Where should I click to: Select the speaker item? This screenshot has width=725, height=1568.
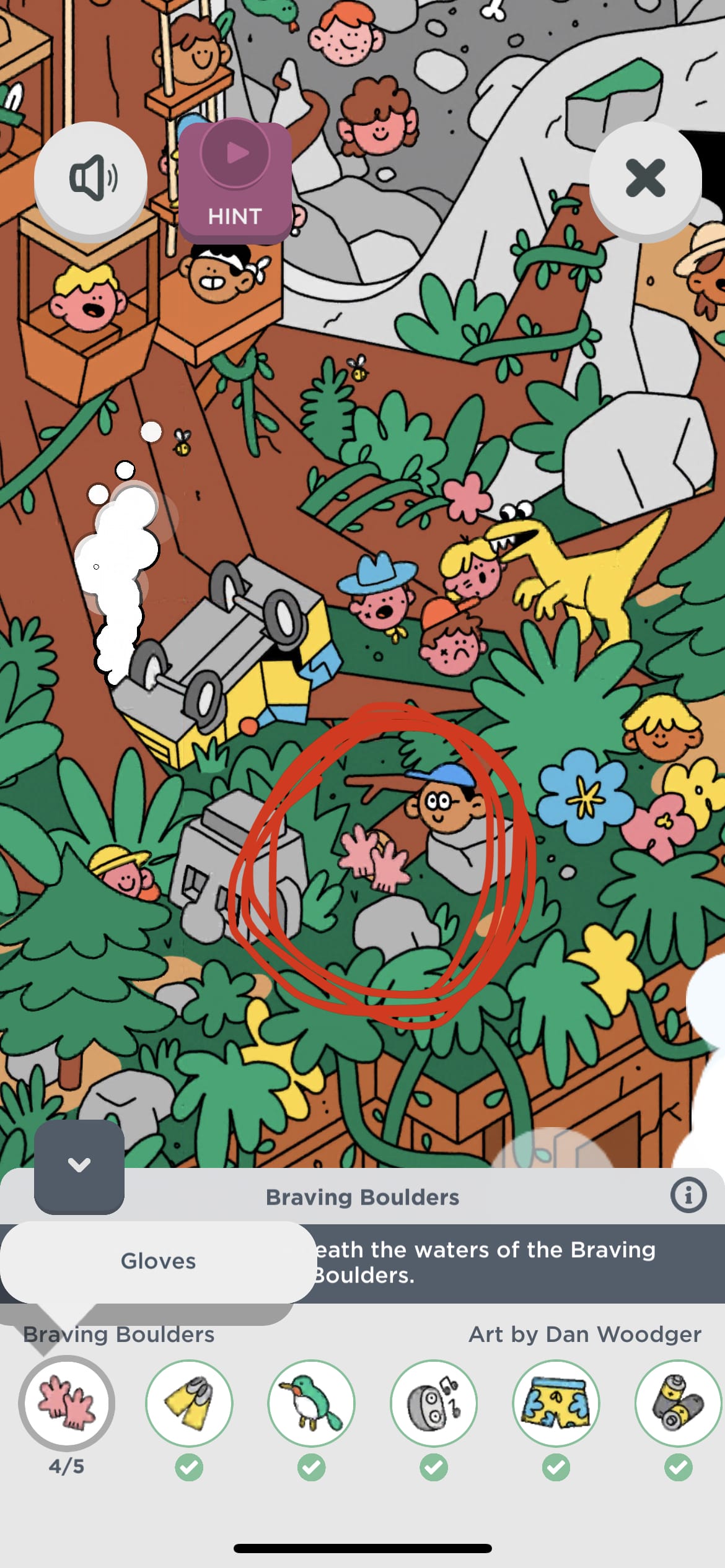[434, 1404]
